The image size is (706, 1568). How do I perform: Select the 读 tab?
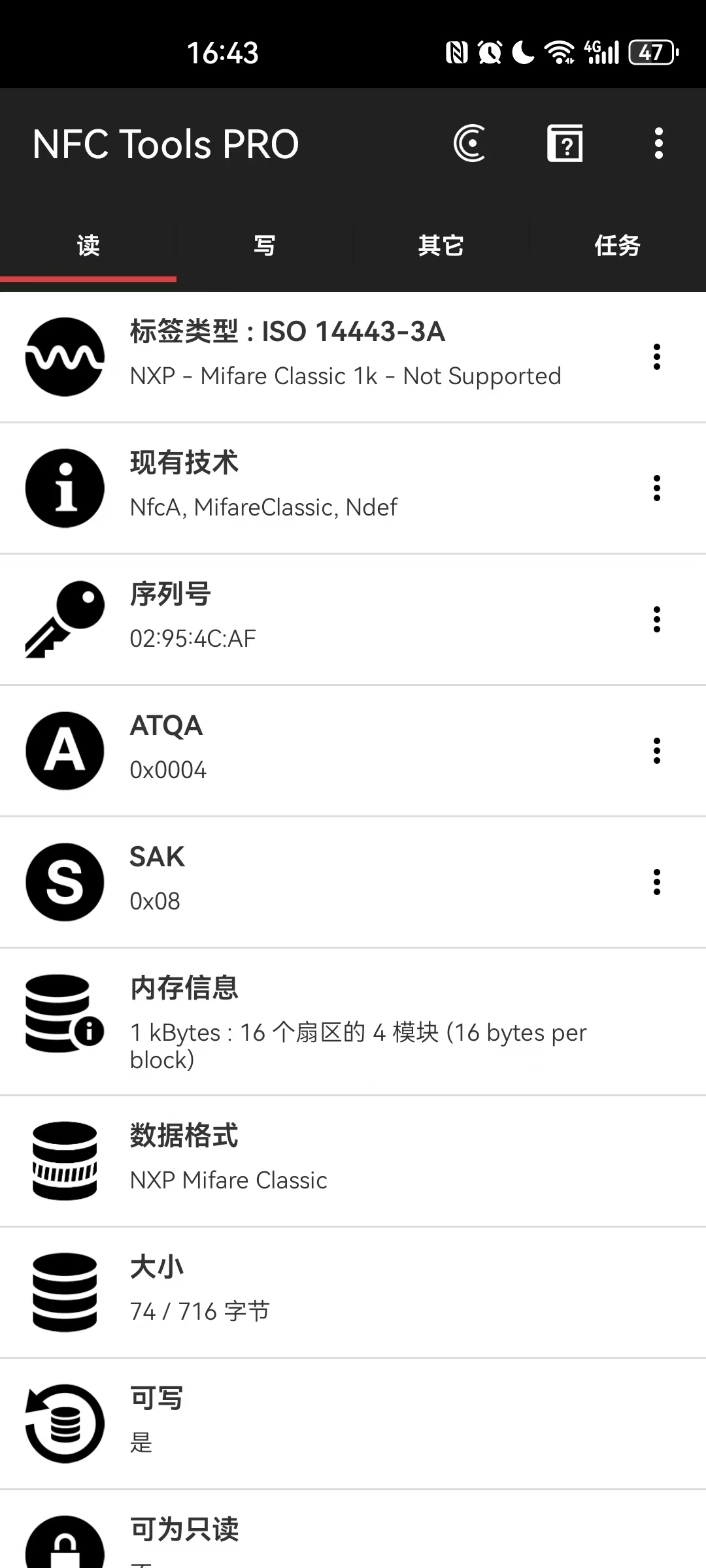(88, 246)
